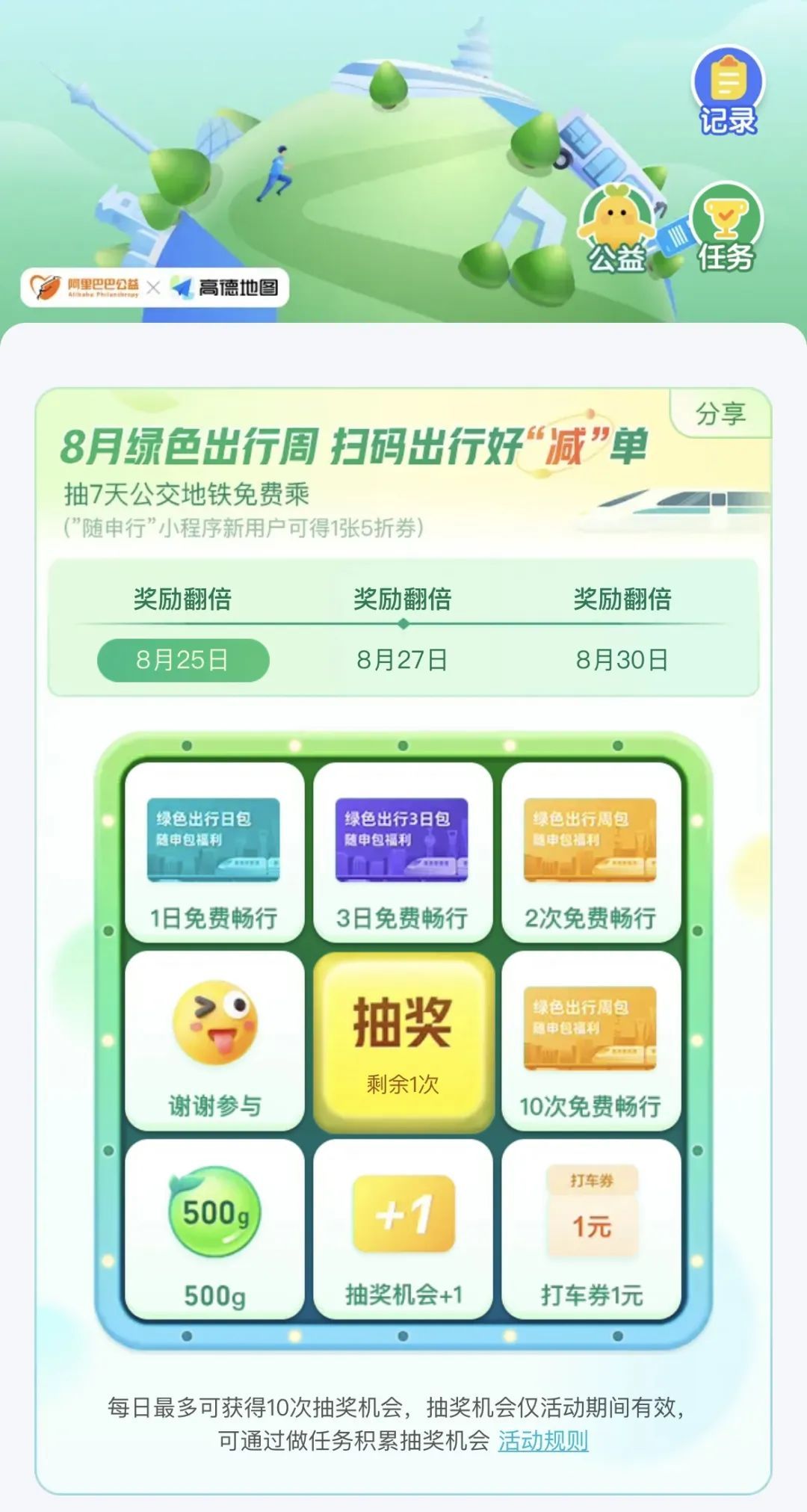Viewport: 807px width, 1512px height.
Task: Select the 8月30日 date
Action: tap(622, 660)
